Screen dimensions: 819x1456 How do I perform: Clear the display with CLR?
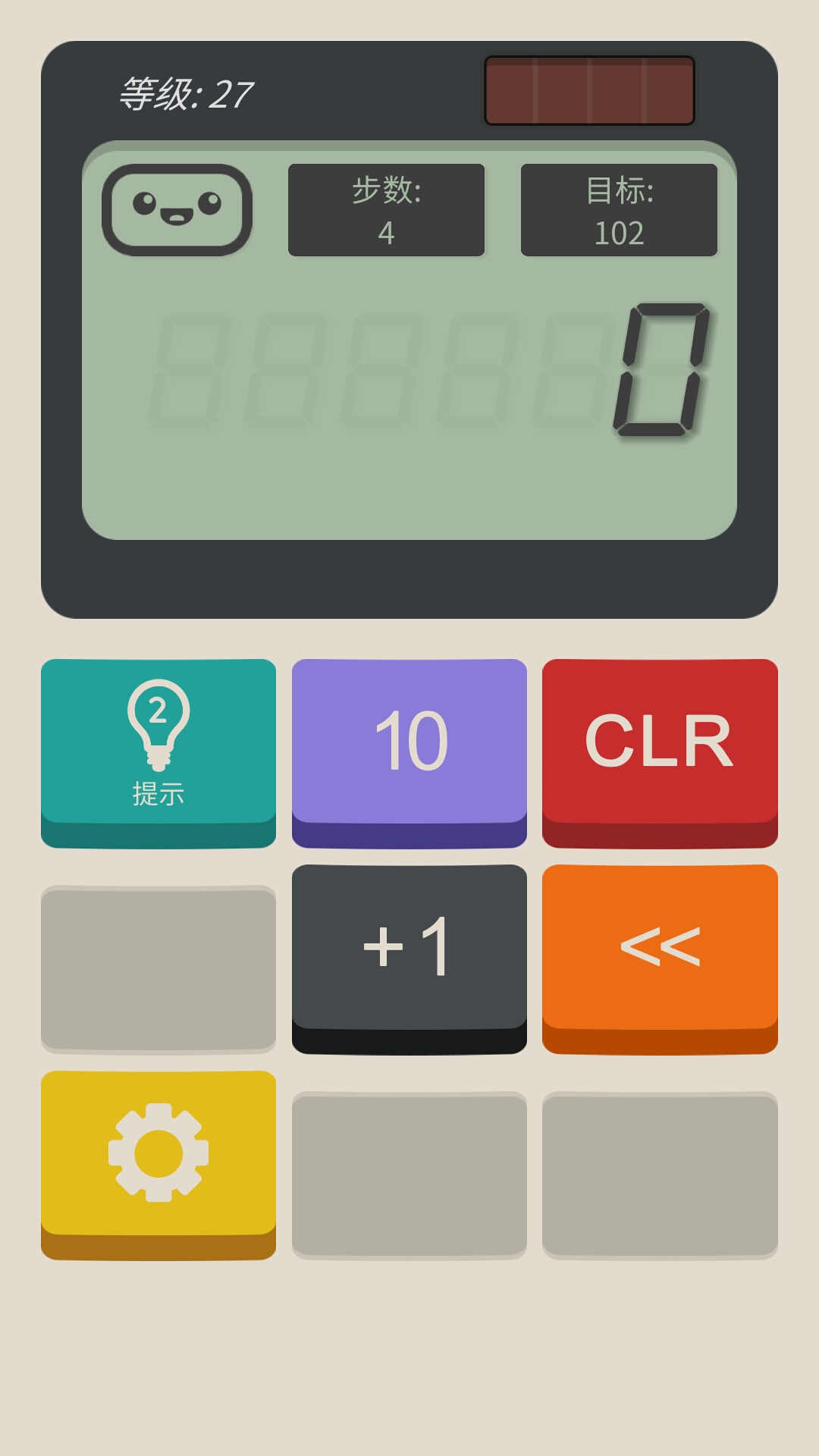click(660, 752)
